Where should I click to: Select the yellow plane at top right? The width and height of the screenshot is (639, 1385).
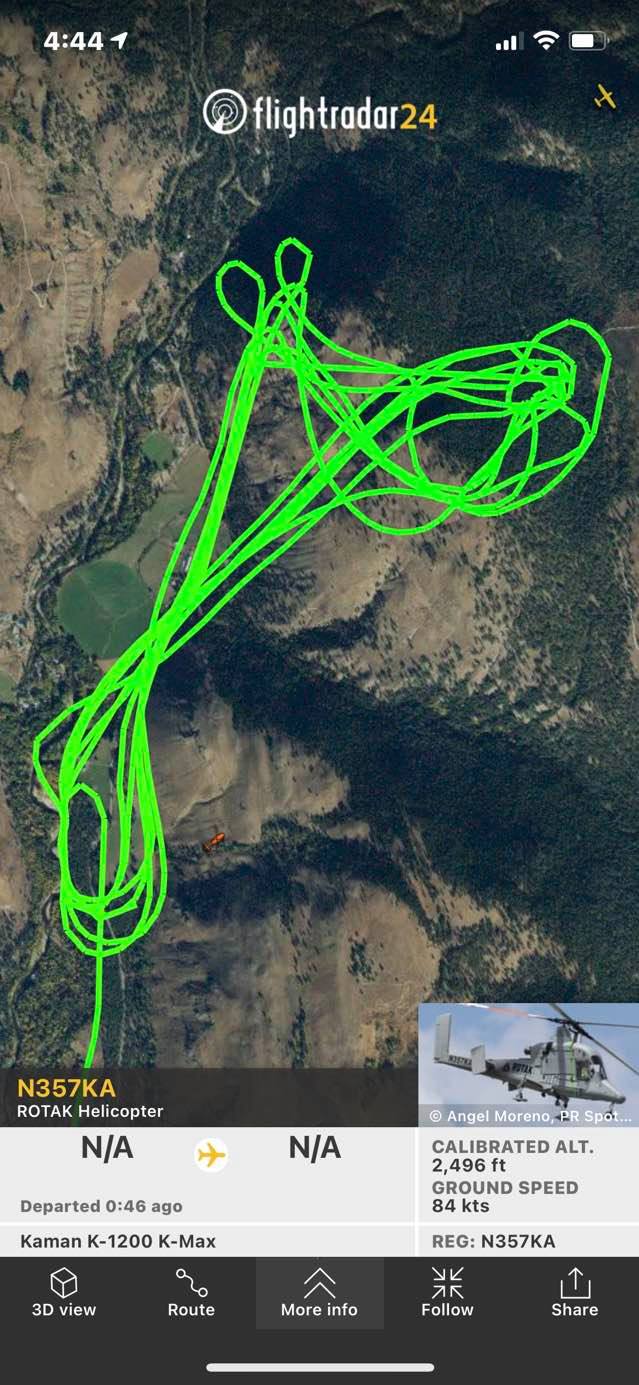click(x=605, y=97)
